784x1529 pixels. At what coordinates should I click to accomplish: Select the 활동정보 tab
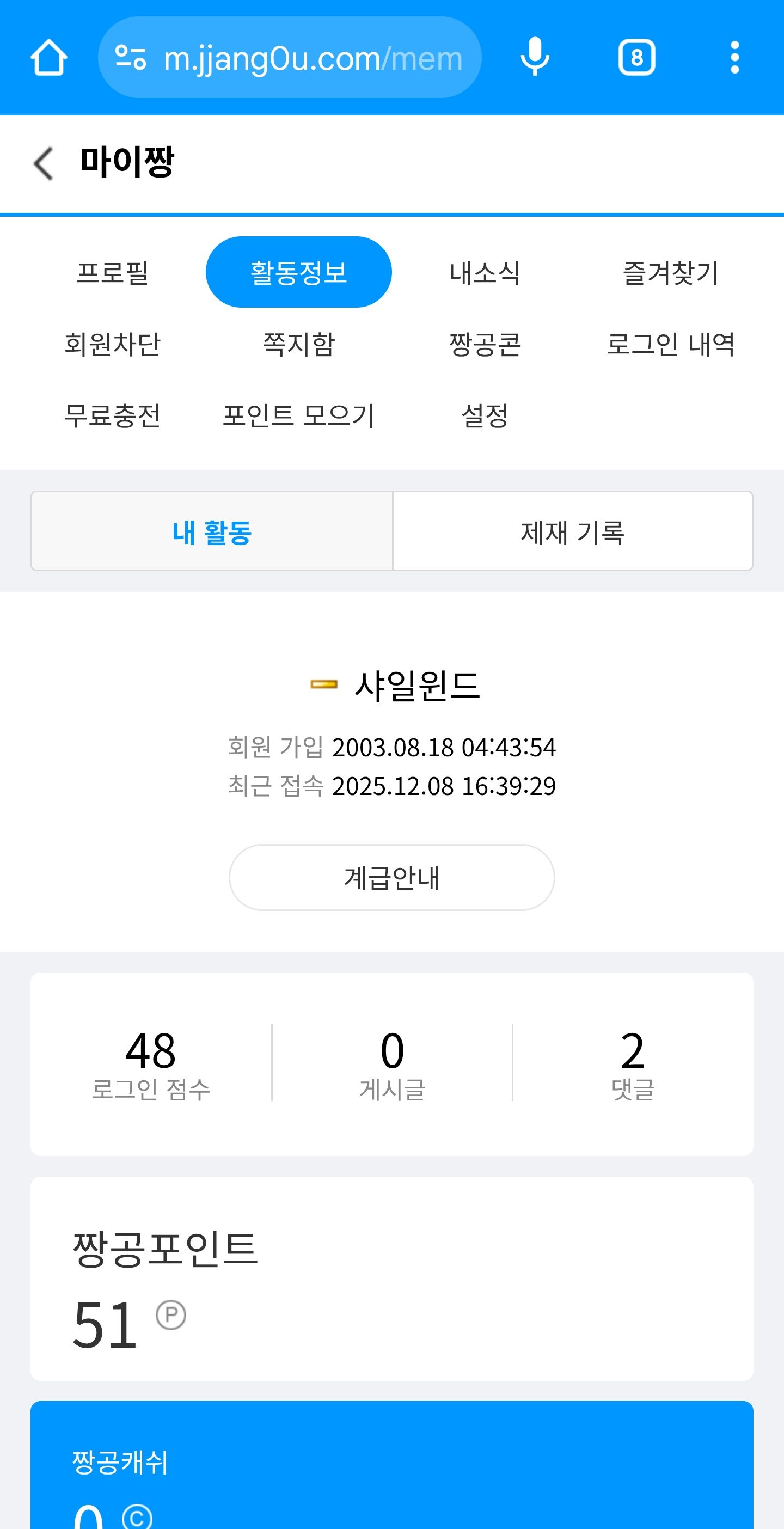[298, 272]
